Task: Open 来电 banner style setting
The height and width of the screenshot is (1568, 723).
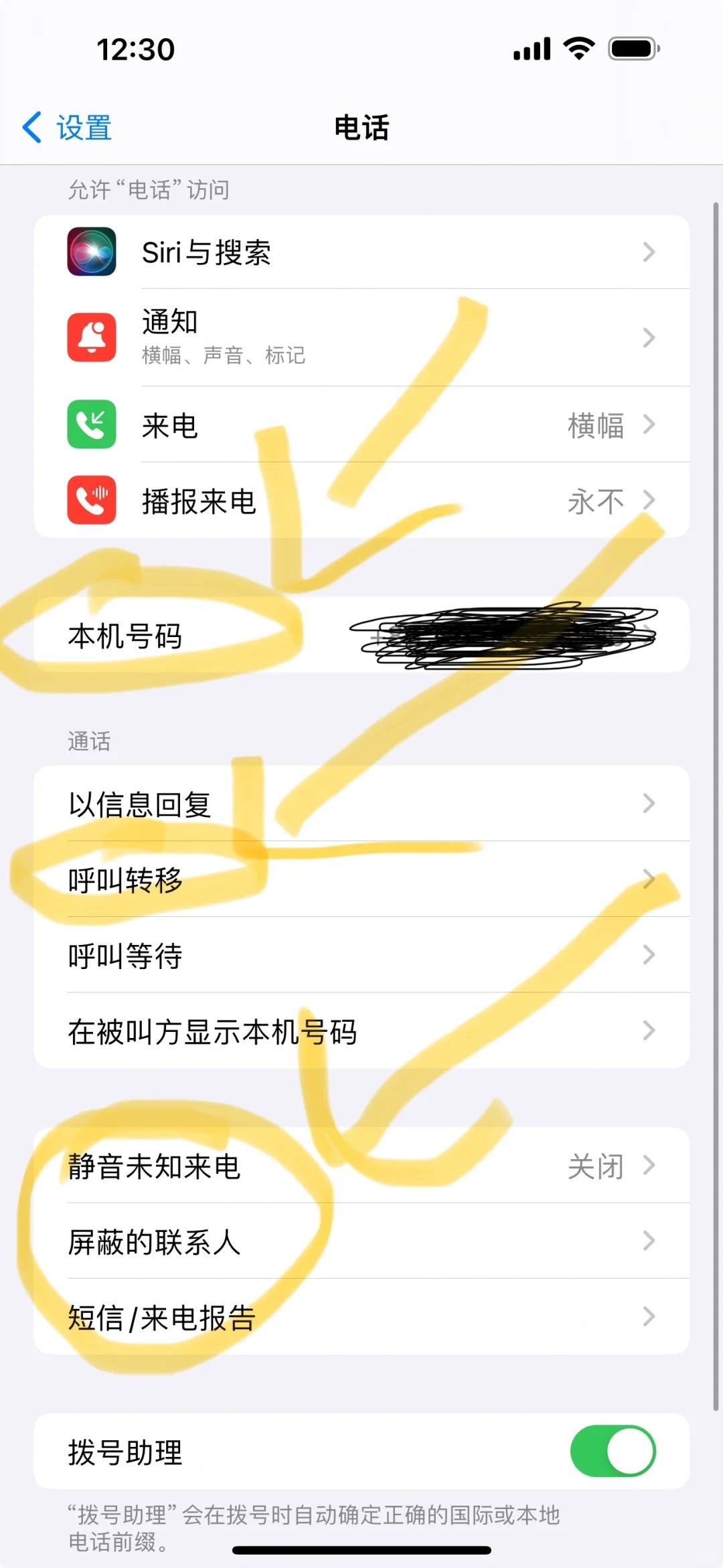Action: [361, 425]
